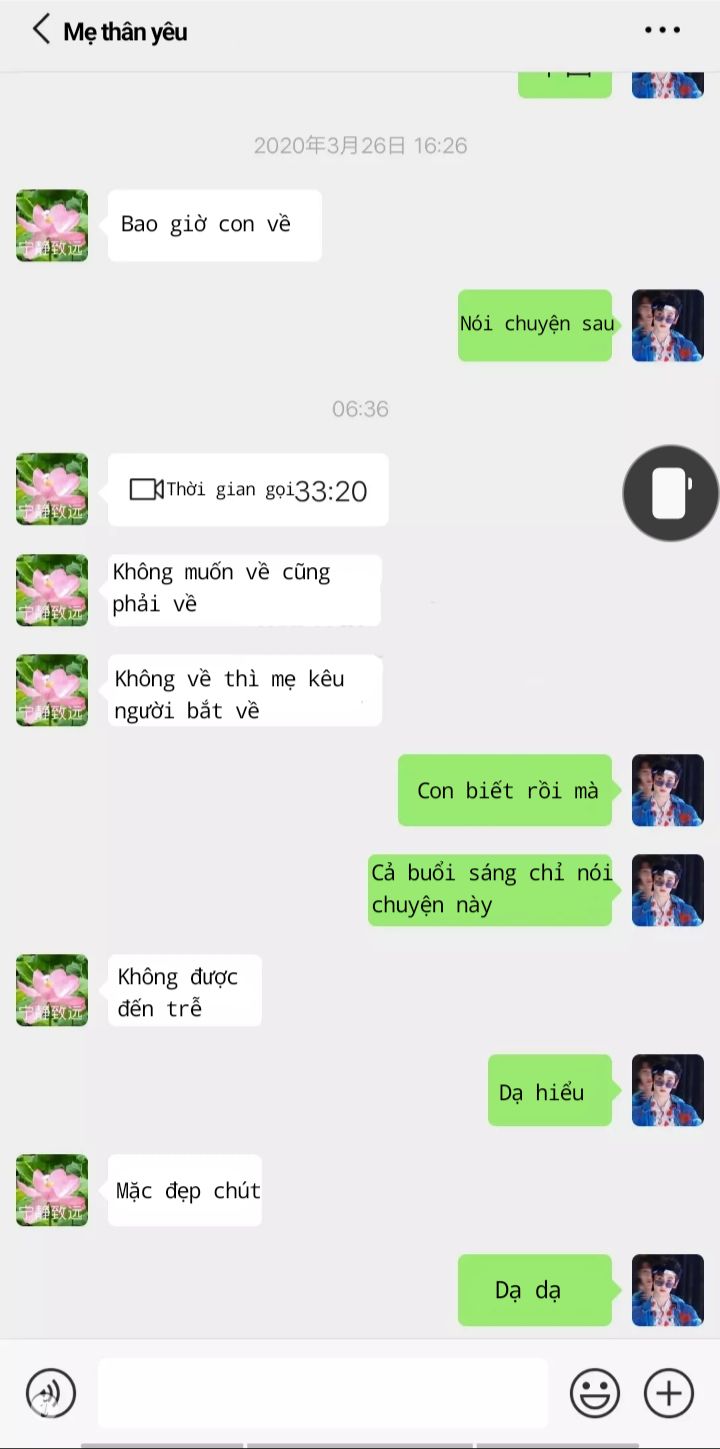Switch to voice message input
720x1449 pixels.
pyautogui.click(x=51, y=1392)
